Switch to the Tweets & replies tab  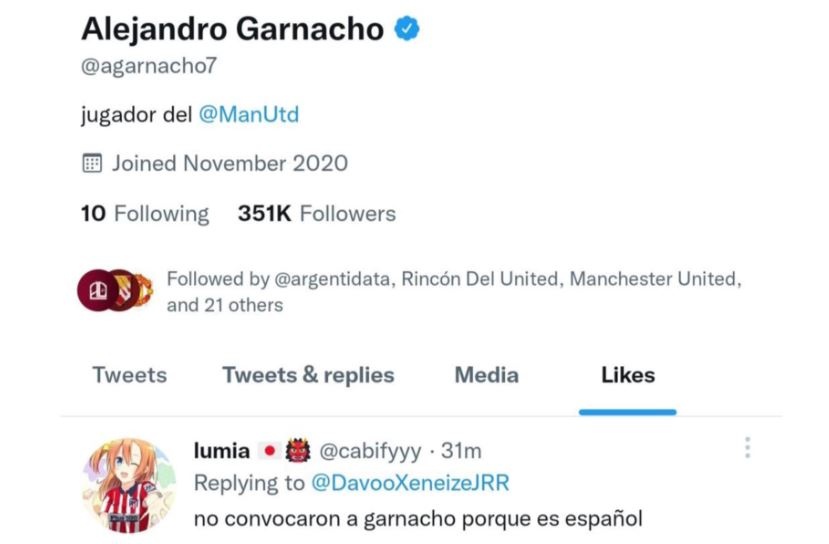[308, 375]
